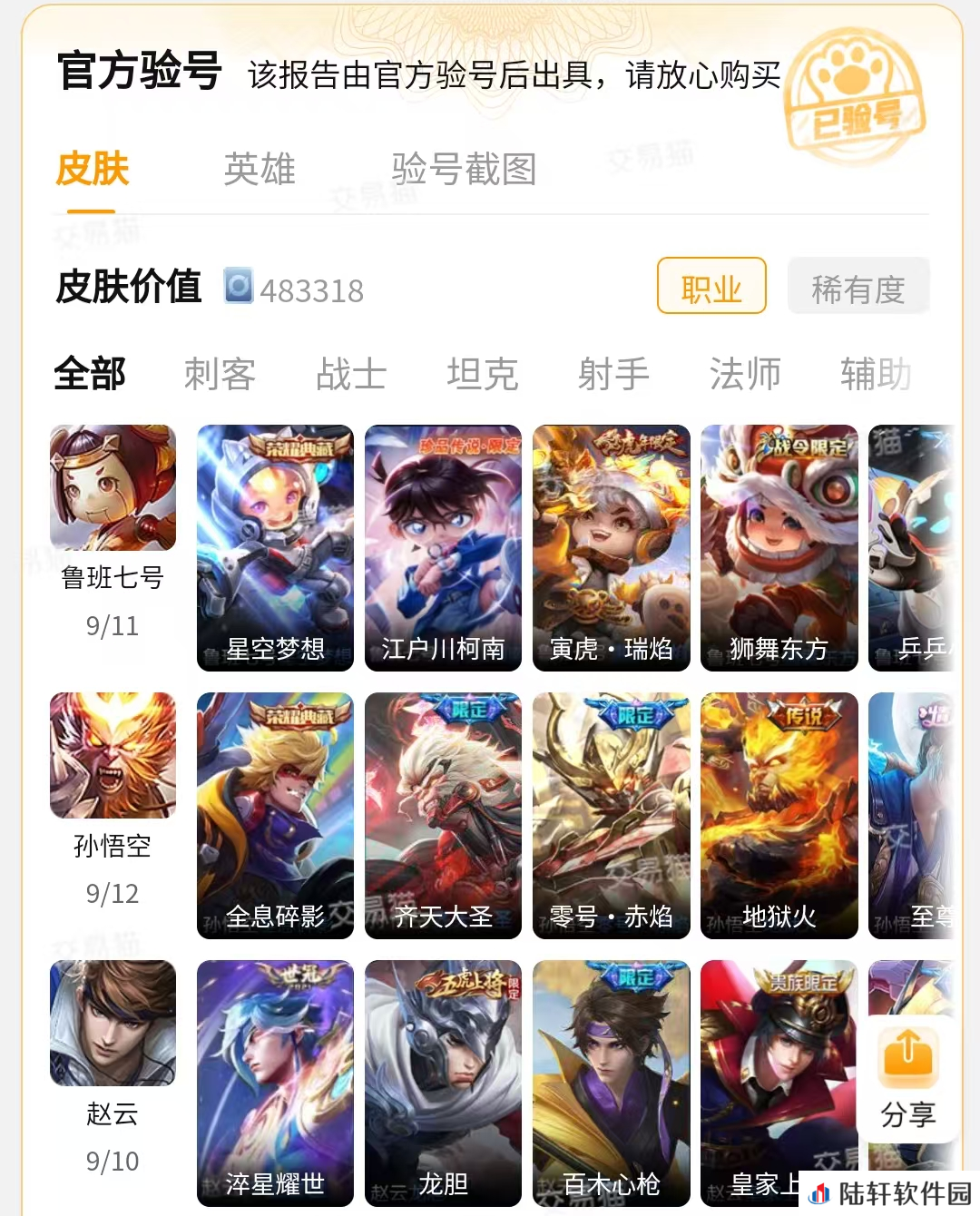
Task: Open the 淬星耀世 skin card
Action: click(275, 1083)
